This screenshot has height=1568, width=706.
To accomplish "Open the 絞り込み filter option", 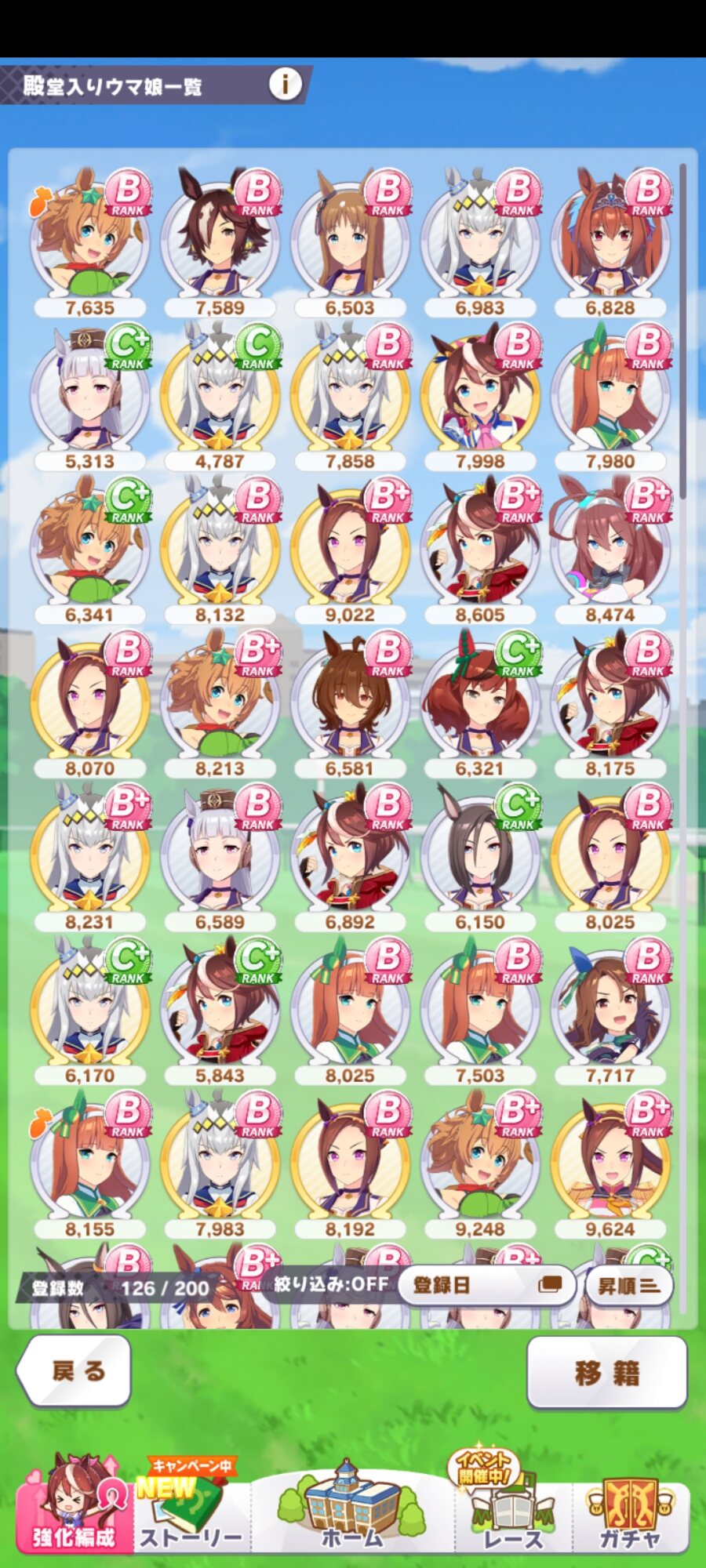I will 331,1284.
